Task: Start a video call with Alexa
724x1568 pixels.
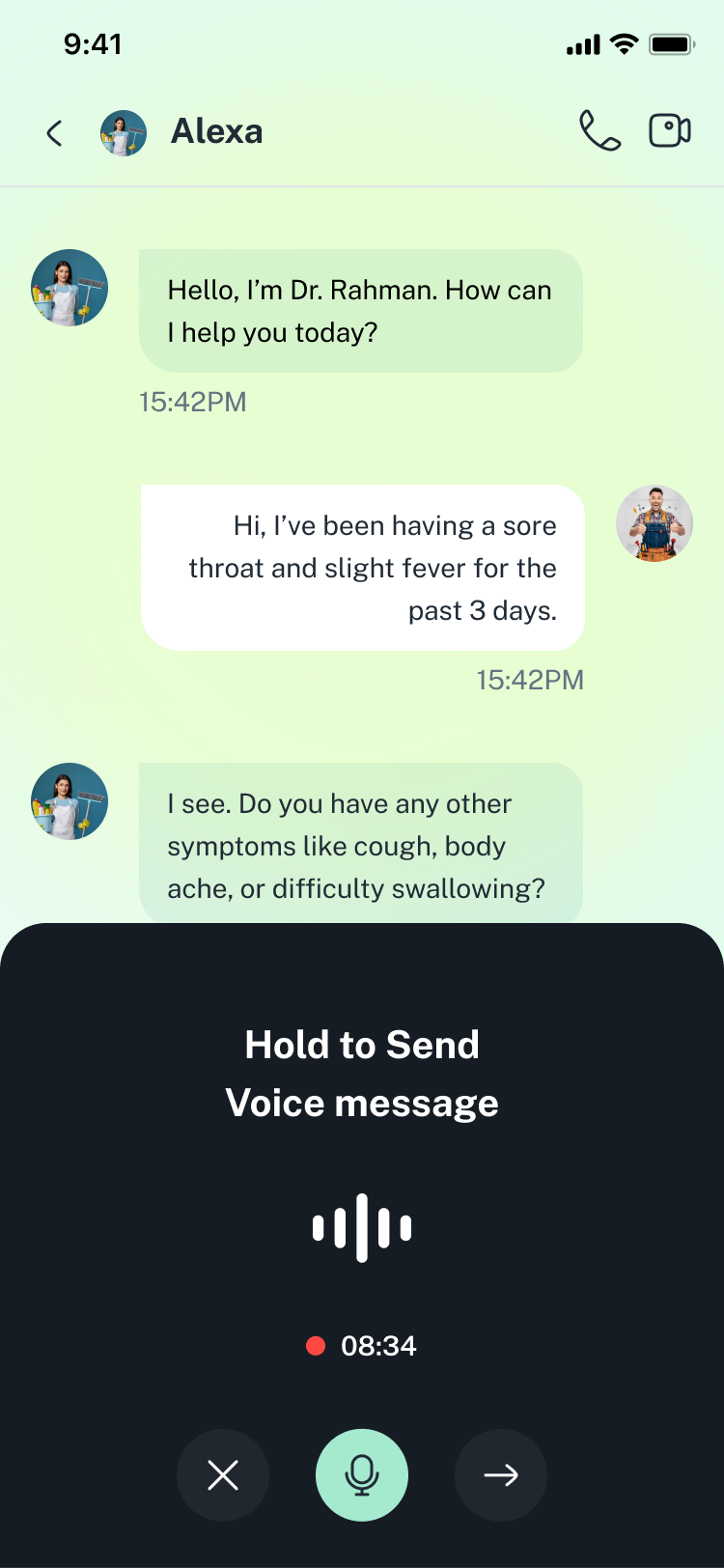Action: point(669,130)
